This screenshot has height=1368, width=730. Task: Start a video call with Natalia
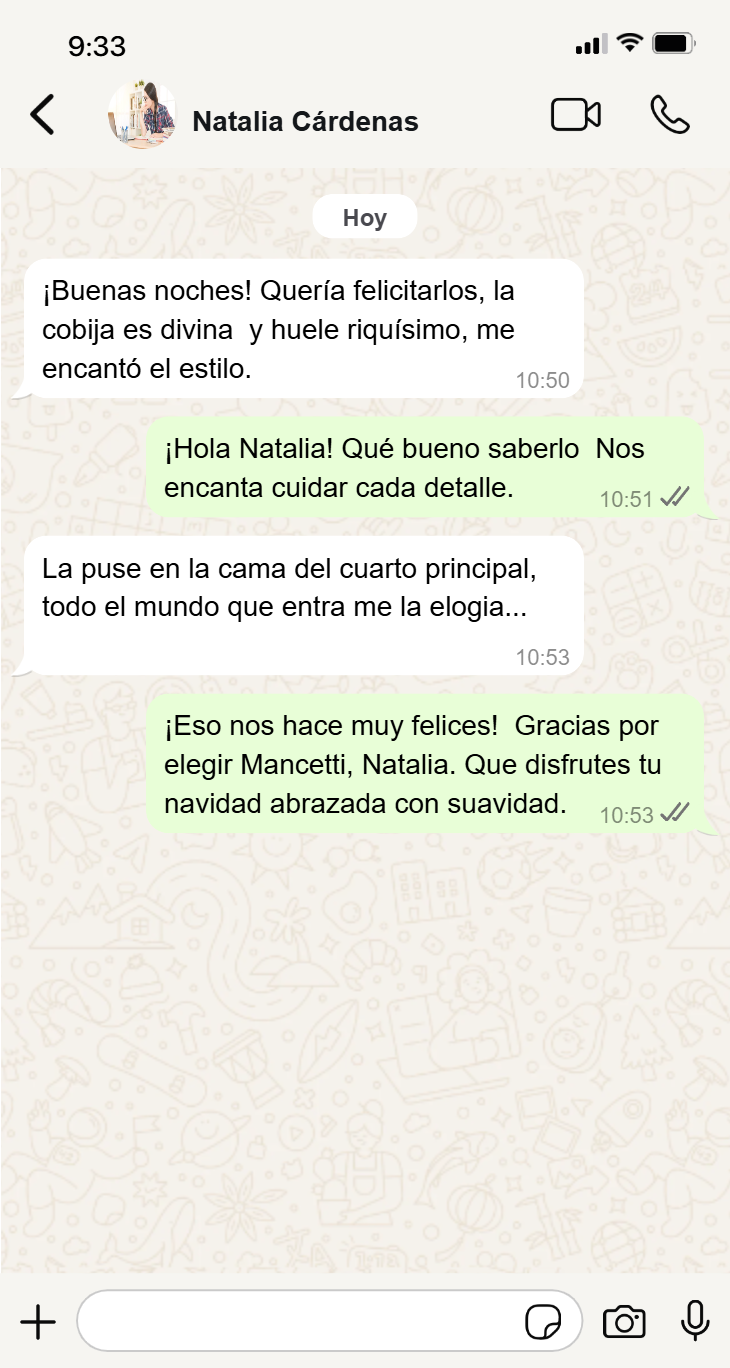(576, 115)
